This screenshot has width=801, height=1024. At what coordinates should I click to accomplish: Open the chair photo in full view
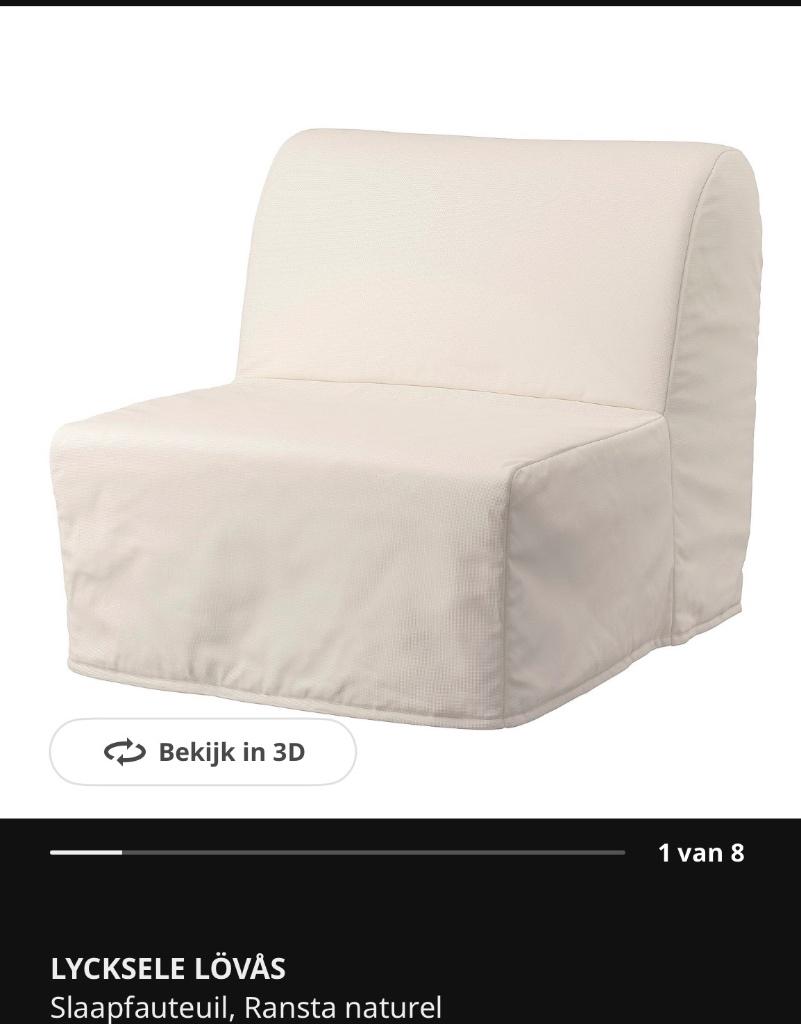400,420
